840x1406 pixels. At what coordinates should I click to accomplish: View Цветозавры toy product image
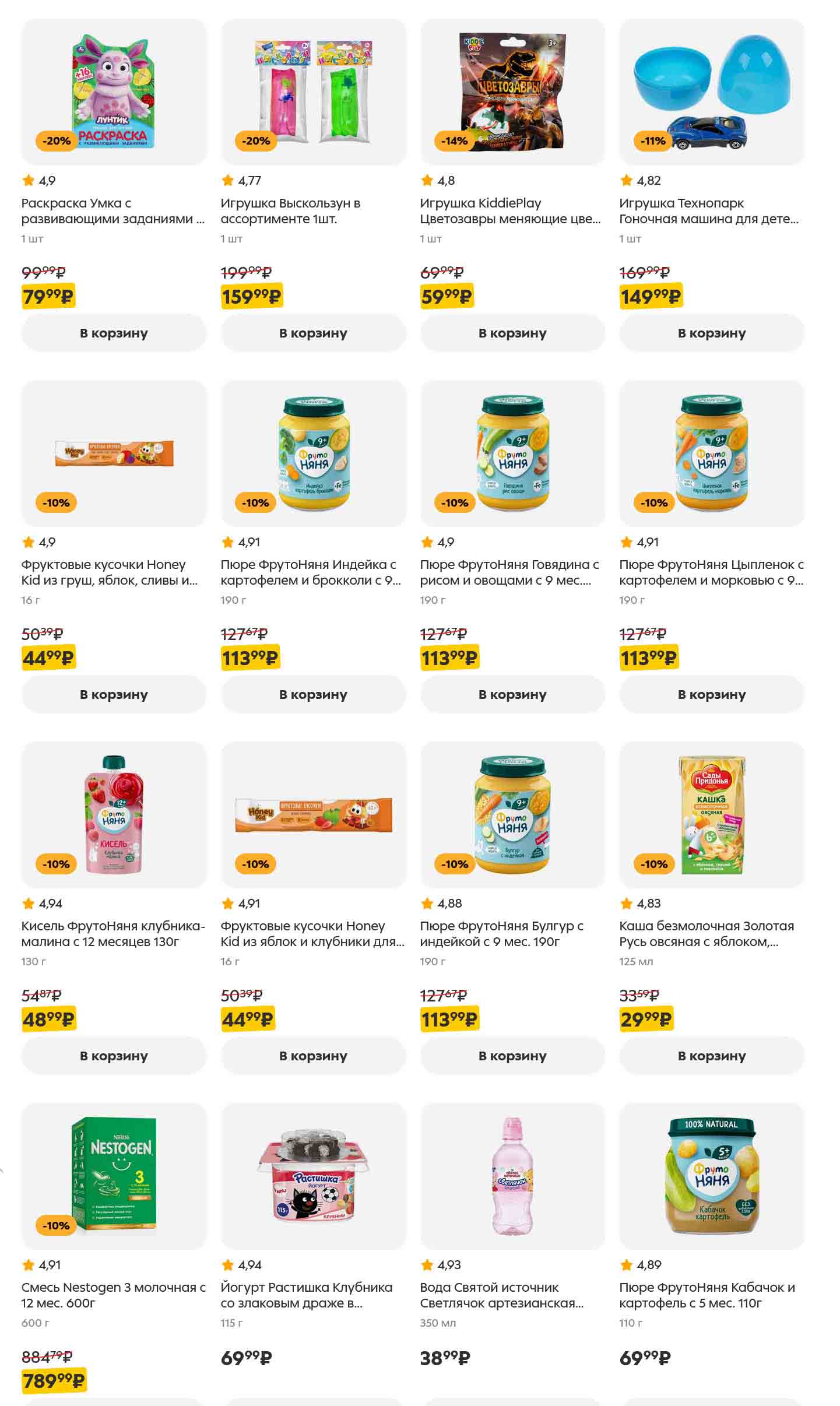(x=512, y=92)
